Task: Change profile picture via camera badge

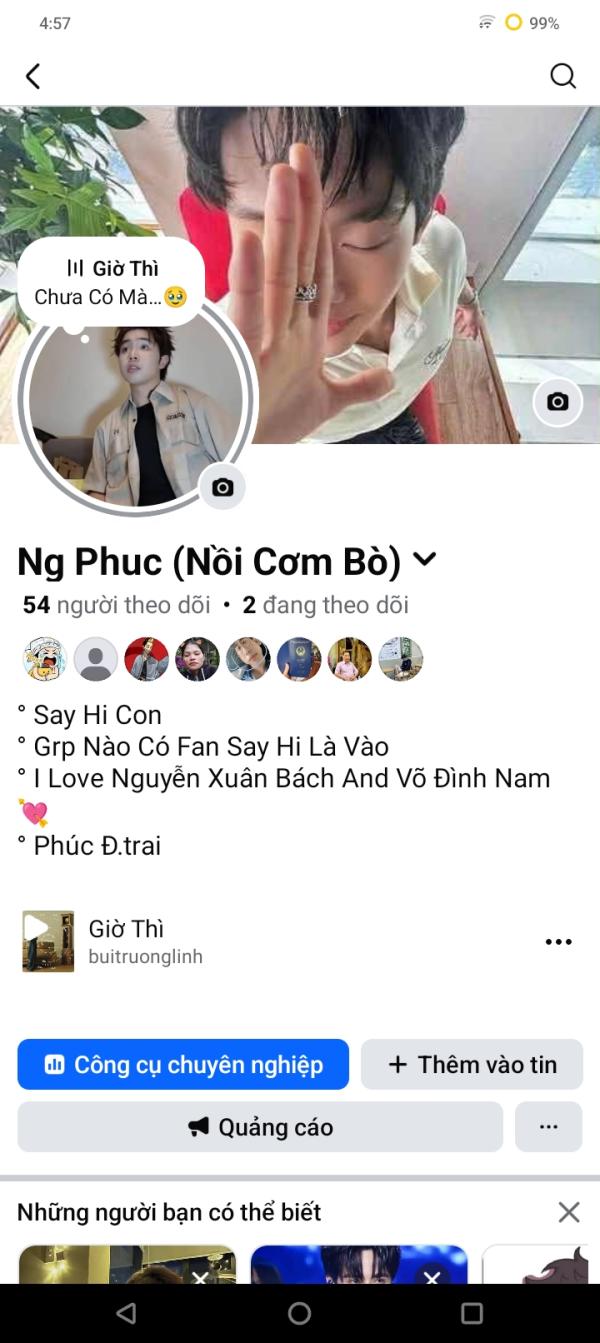Action: coord(222,487)
